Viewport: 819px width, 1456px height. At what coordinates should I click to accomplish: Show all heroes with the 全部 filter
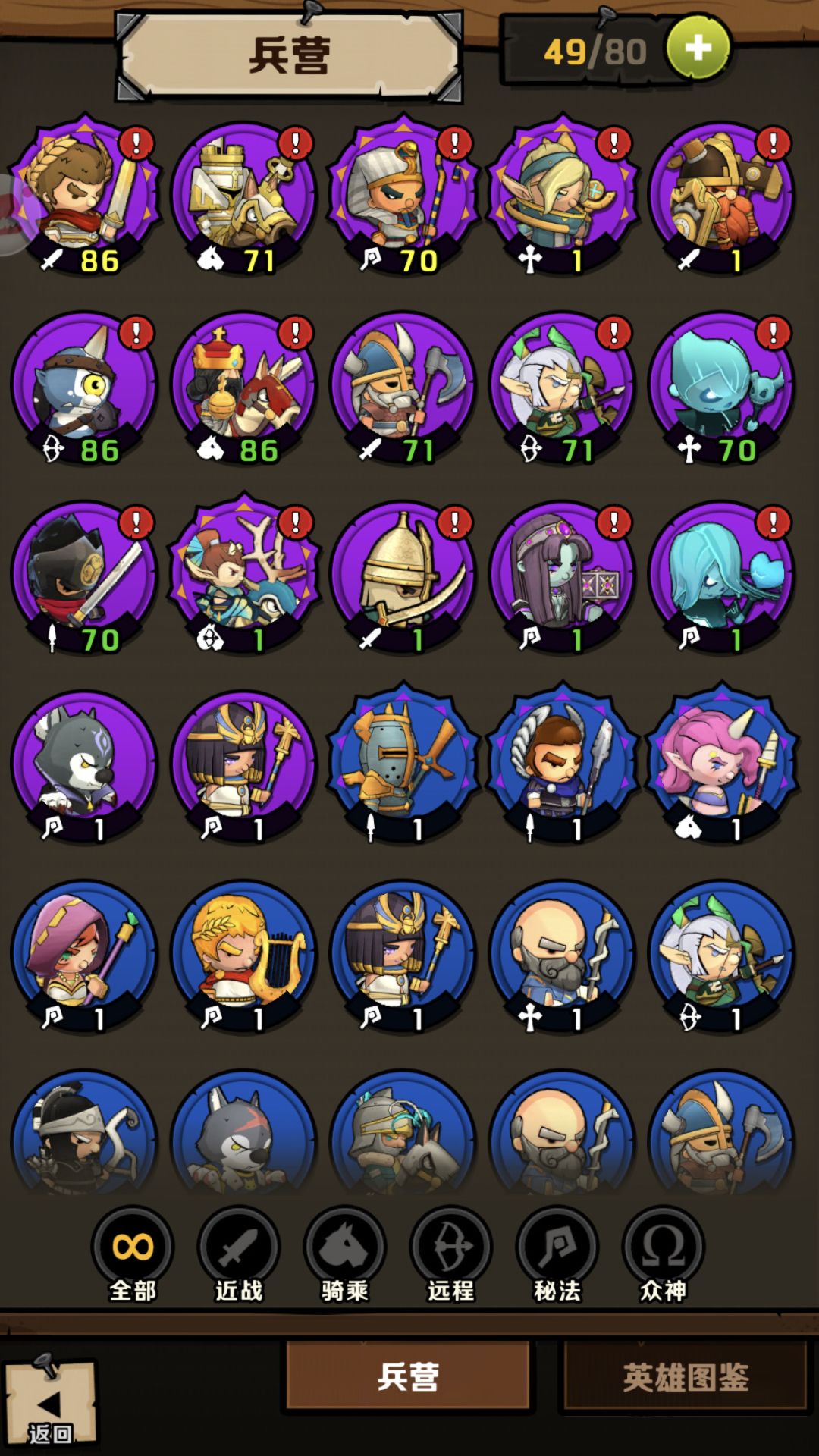(x=133, y=1256)
